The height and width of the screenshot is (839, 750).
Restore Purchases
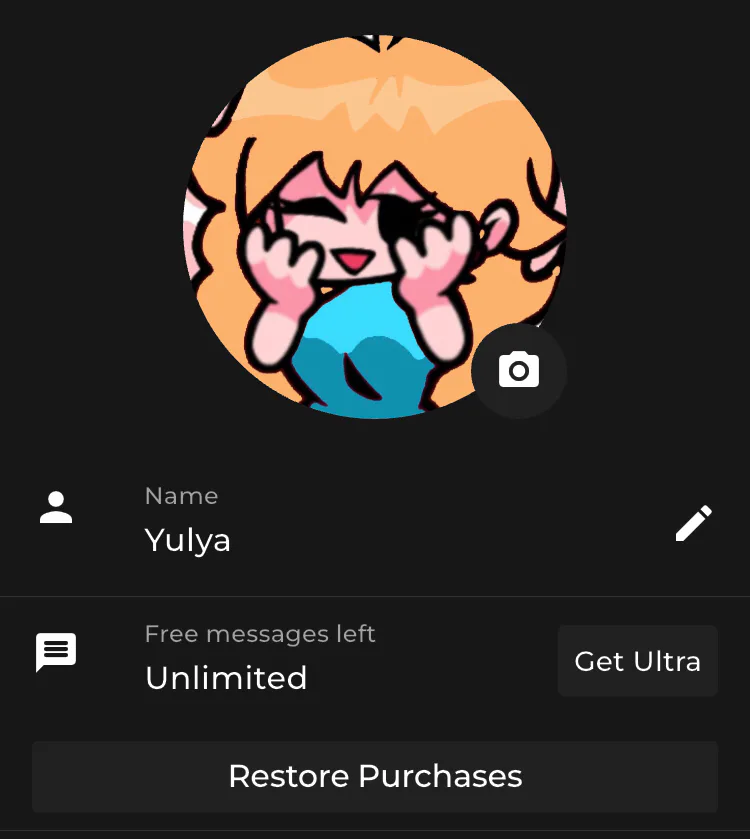point(375,777)
